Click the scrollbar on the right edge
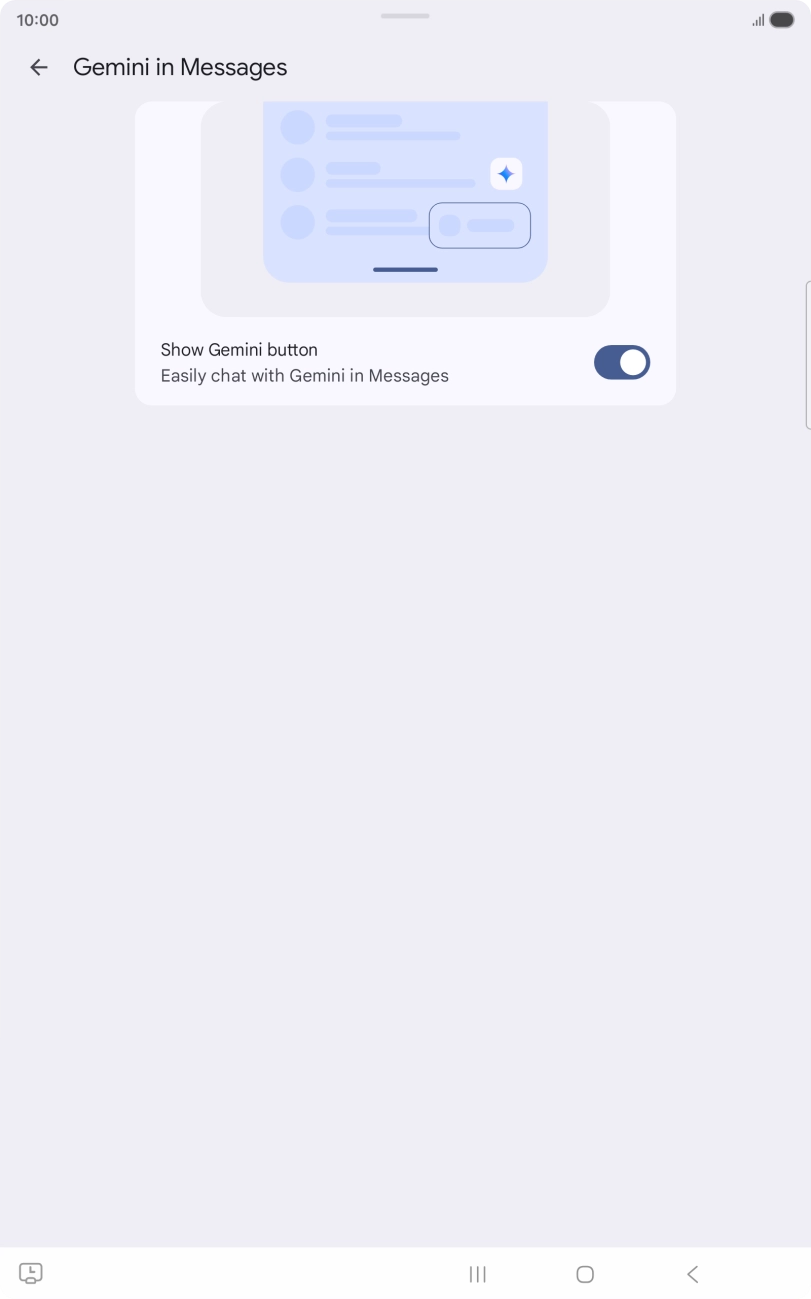 coord(808,355)
